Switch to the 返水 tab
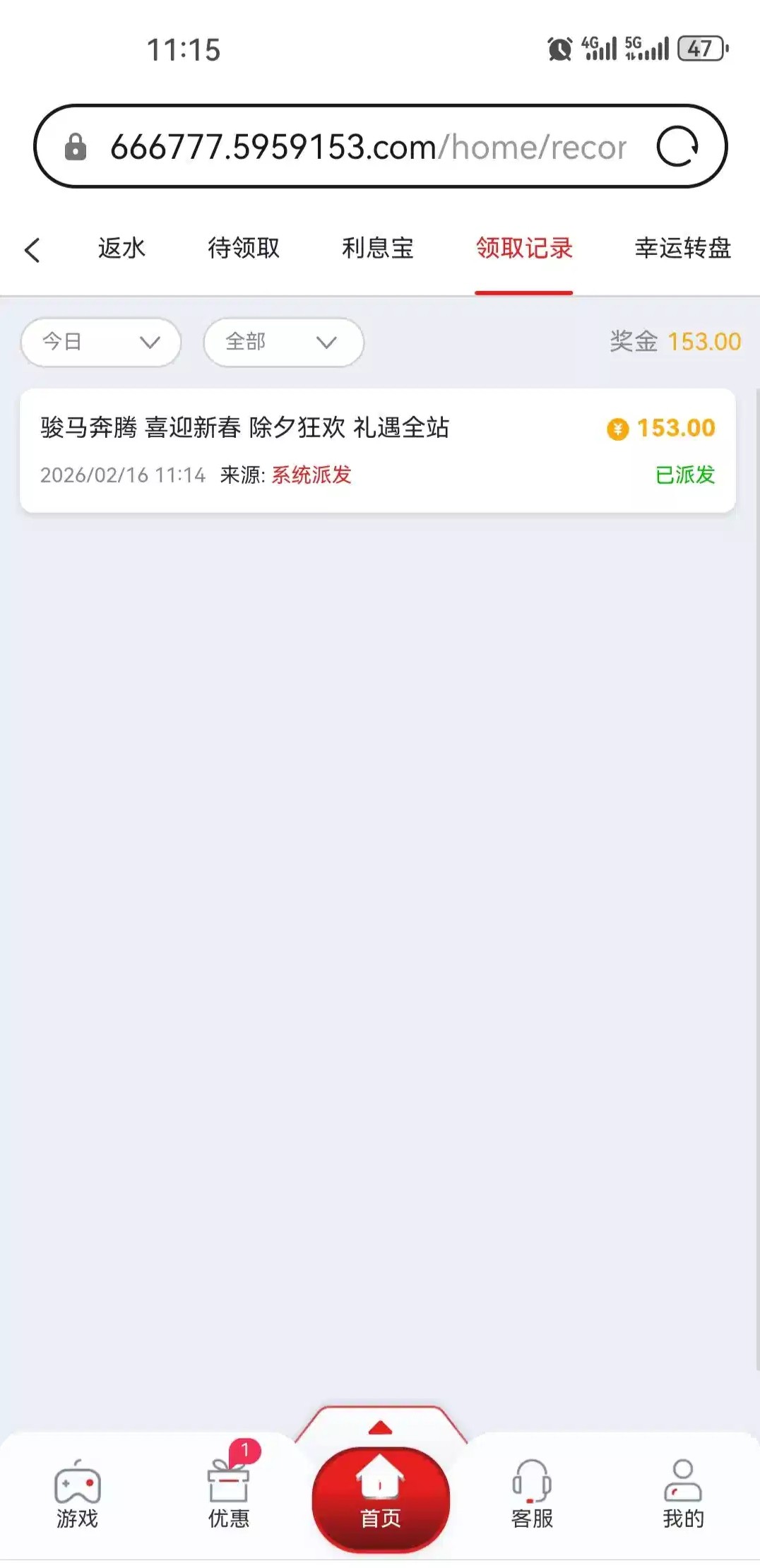This screenshot has width=760, height=1568. [x=121, y=249]
